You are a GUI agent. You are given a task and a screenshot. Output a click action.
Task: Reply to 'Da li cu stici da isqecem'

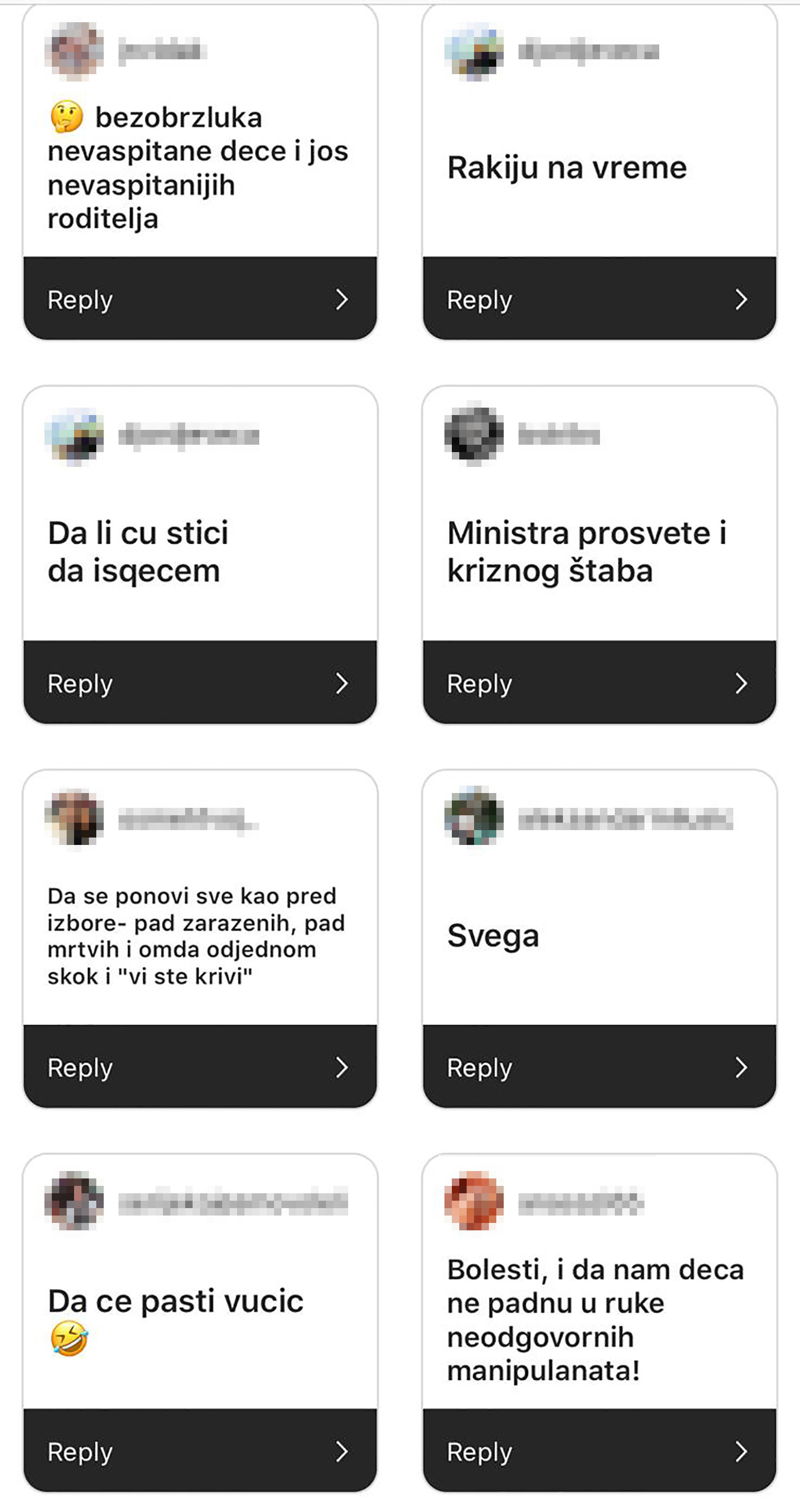point(200,682)
